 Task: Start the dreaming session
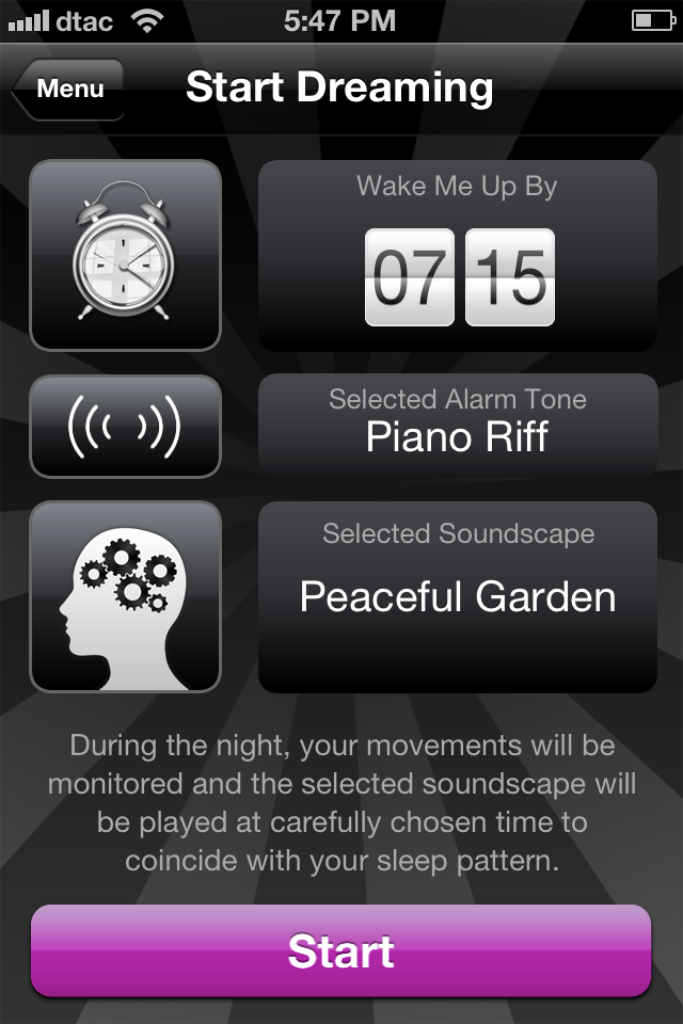coord(341,951)
